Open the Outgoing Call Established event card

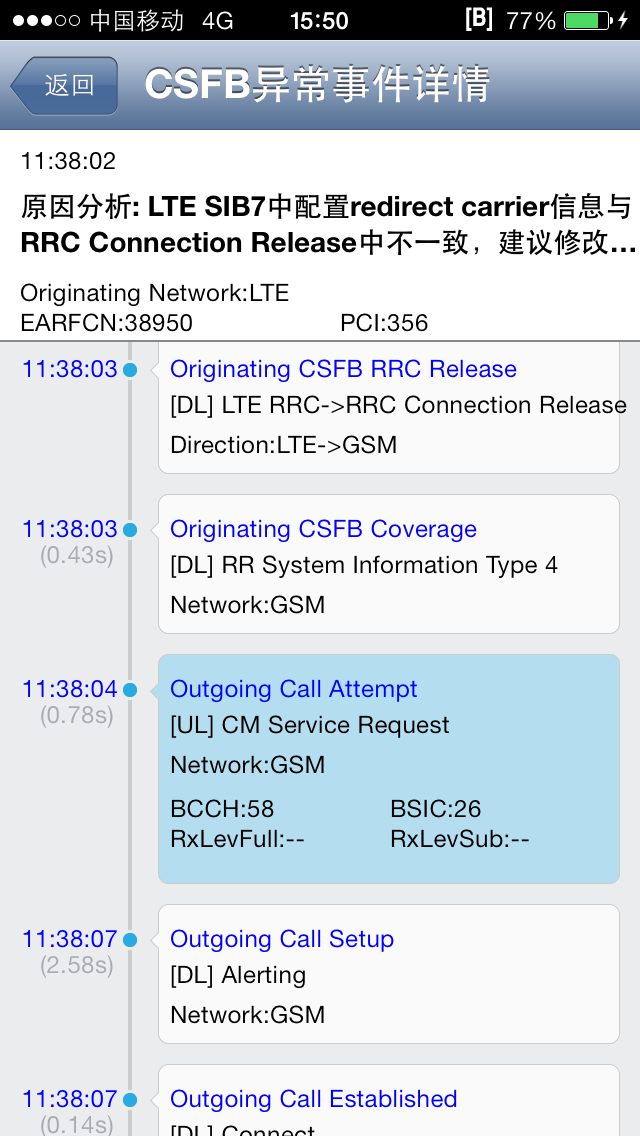point(388,1100)
